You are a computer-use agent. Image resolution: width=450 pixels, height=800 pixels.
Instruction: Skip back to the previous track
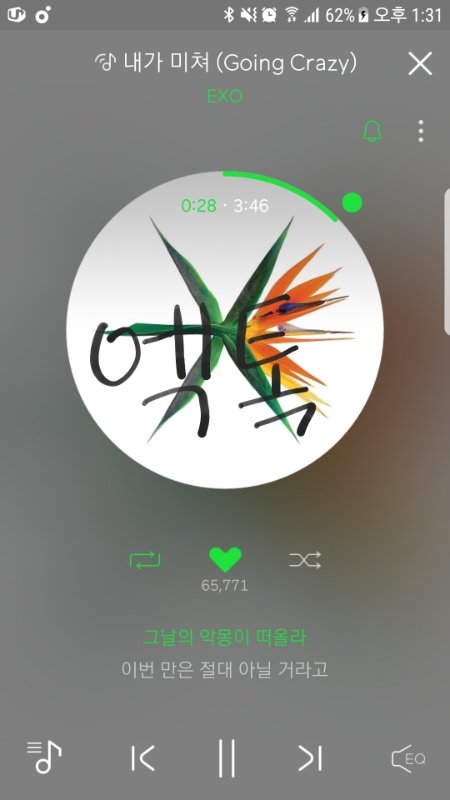tap(143, 758)
